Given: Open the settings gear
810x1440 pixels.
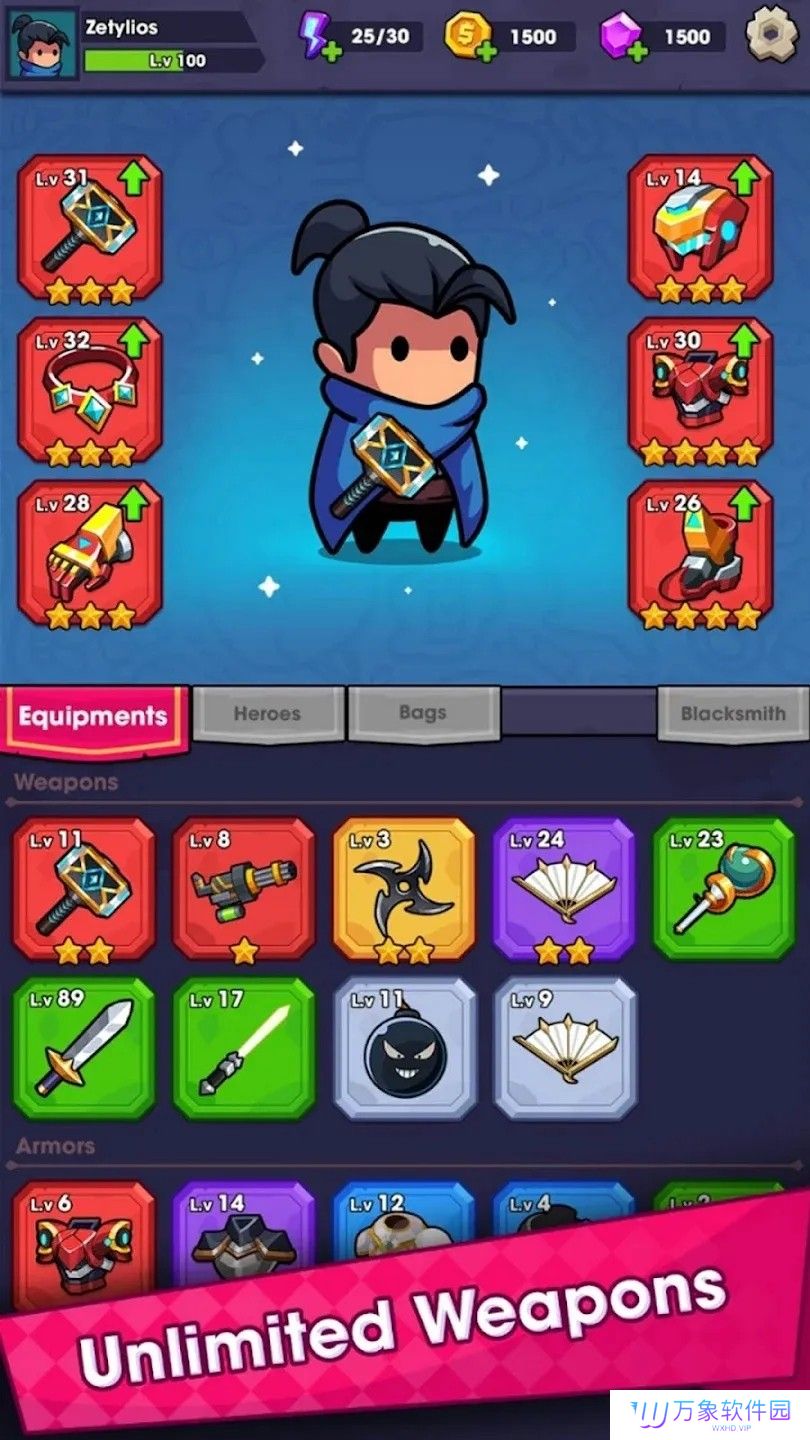Looking at the screenshot, I should (773, 35).
